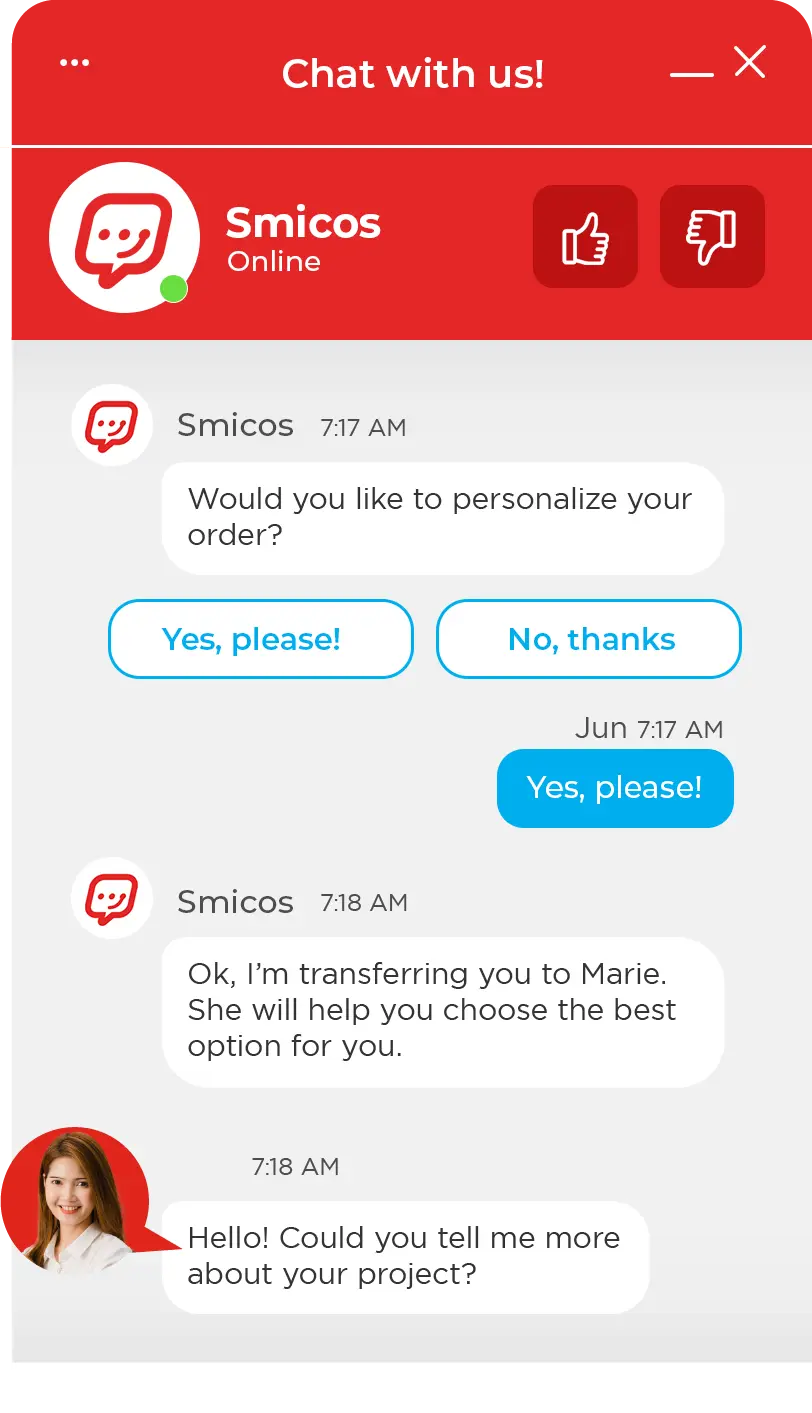This screenshot has width=812, height=1413.
Task: Rate the chat with thumbs down
Action: (x=712, y=237)
